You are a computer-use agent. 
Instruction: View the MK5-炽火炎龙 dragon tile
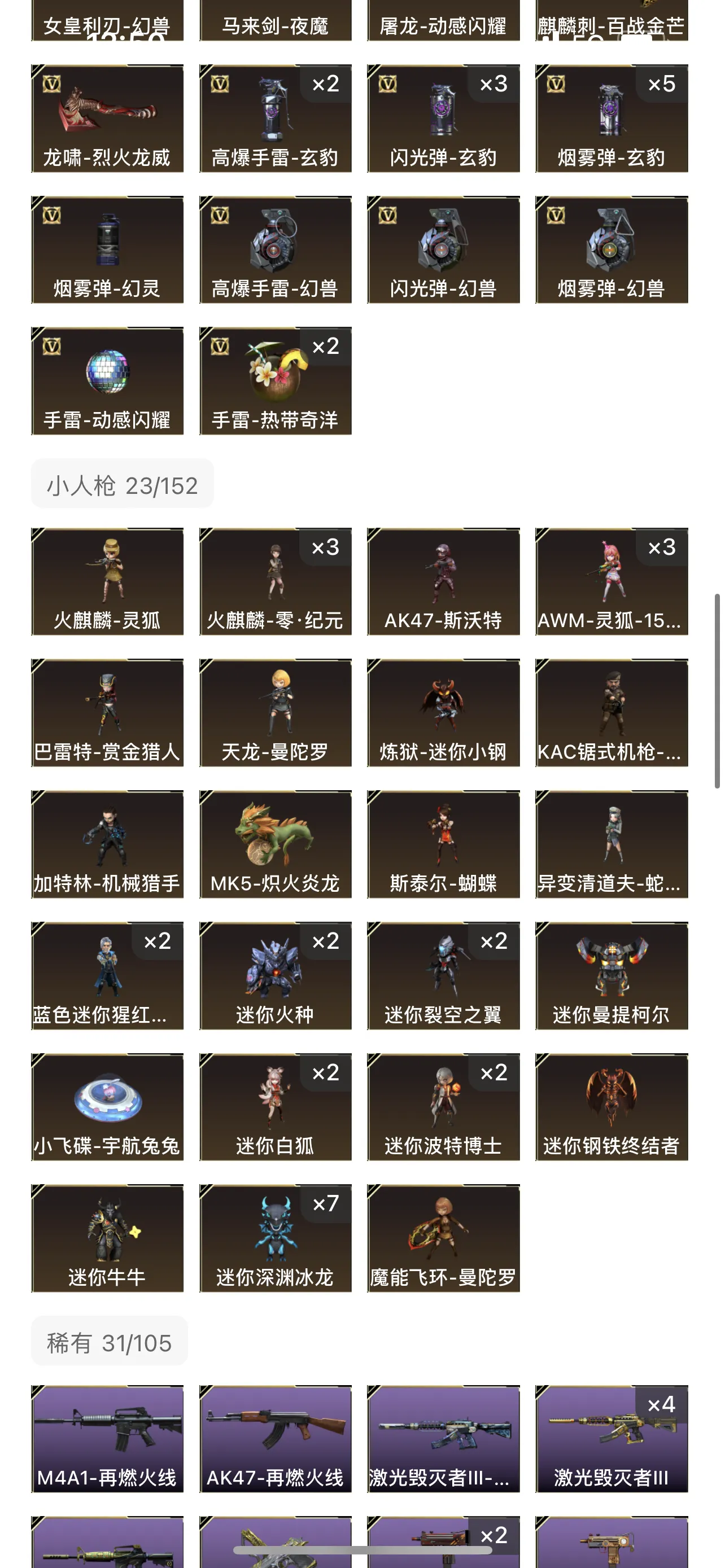pos(275,844)
